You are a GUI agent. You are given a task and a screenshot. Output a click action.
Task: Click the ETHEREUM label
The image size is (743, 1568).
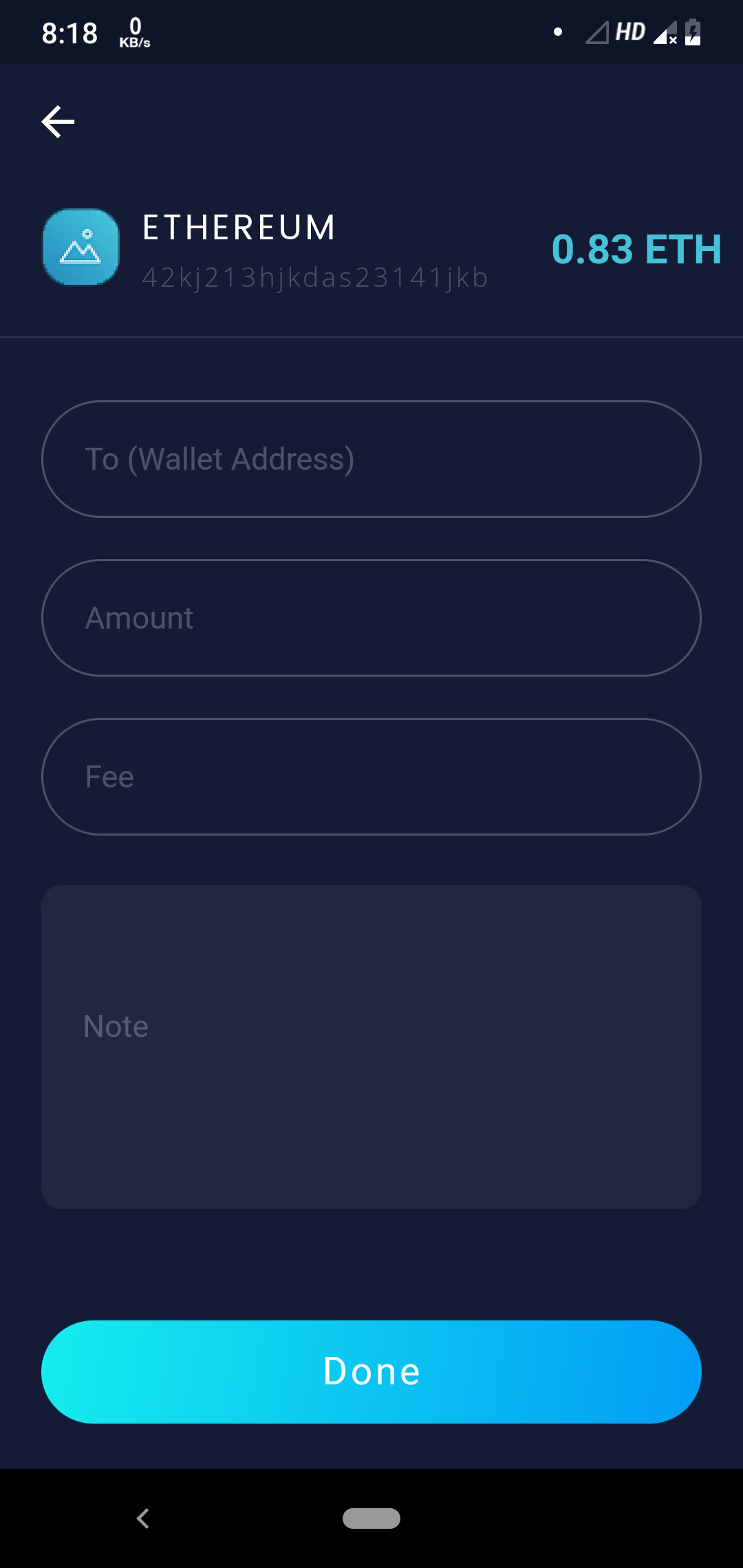(x=239, y=228)
